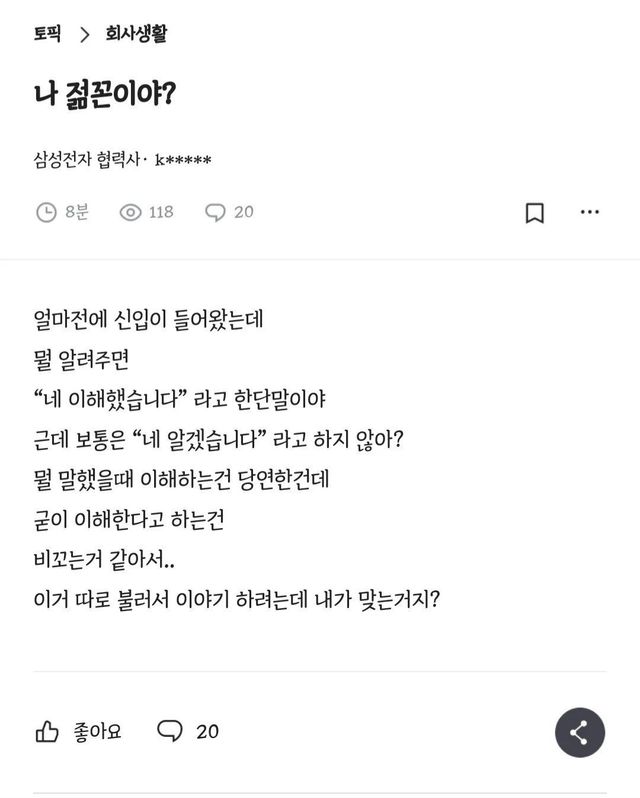Bookmark this post
Viewport: 640px width, 798px height.
(535, 212)
